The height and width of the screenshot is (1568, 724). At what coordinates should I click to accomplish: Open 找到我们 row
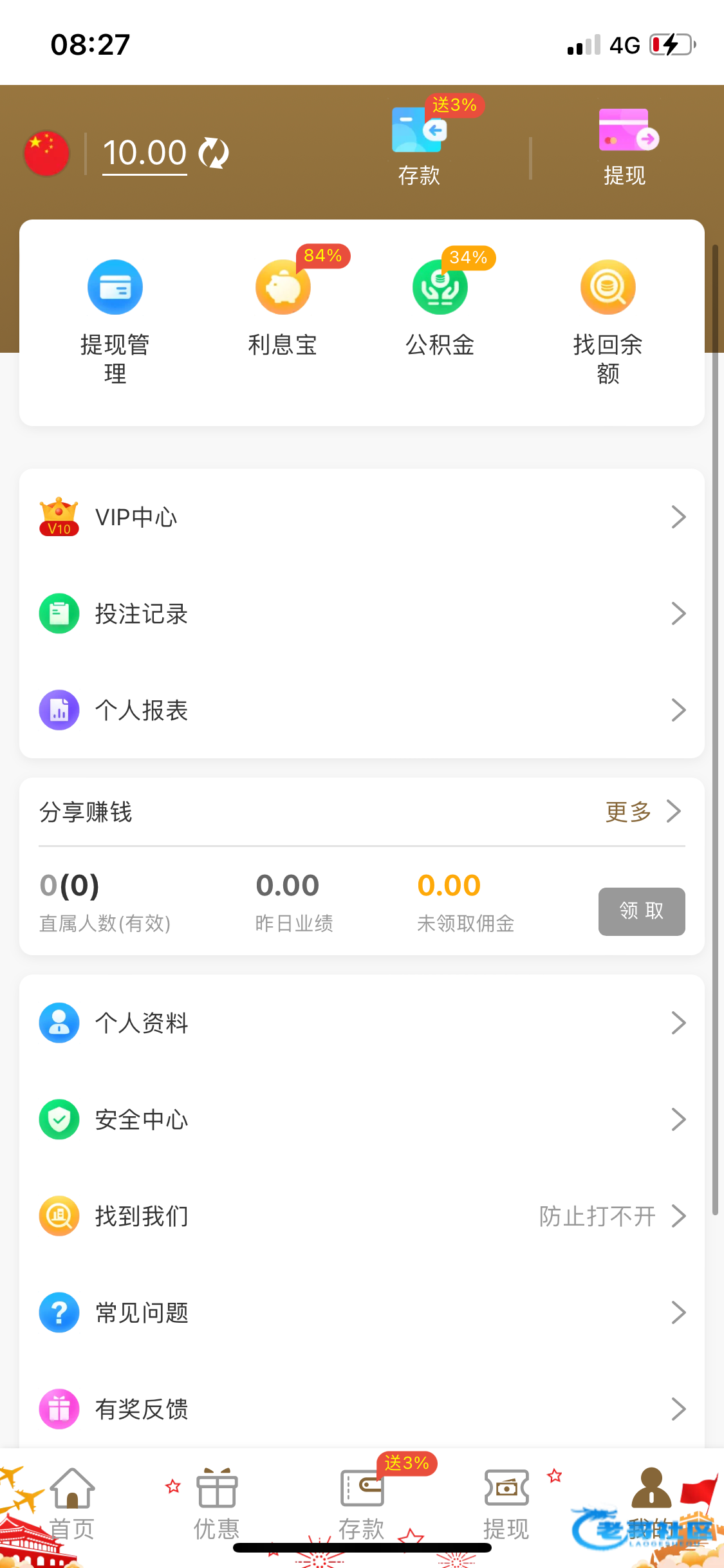tap(362, 1216)
